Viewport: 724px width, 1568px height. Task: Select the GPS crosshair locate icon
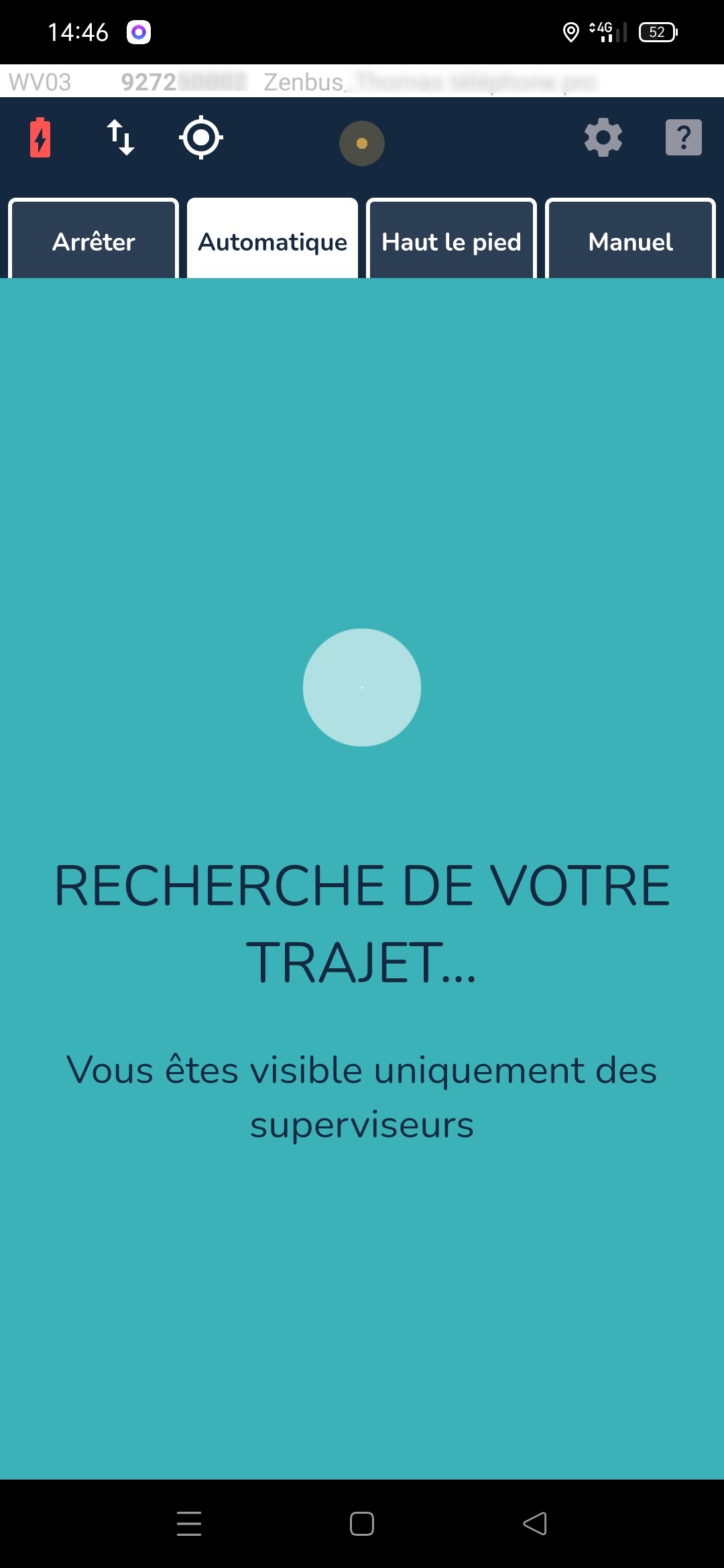point(200,139)
